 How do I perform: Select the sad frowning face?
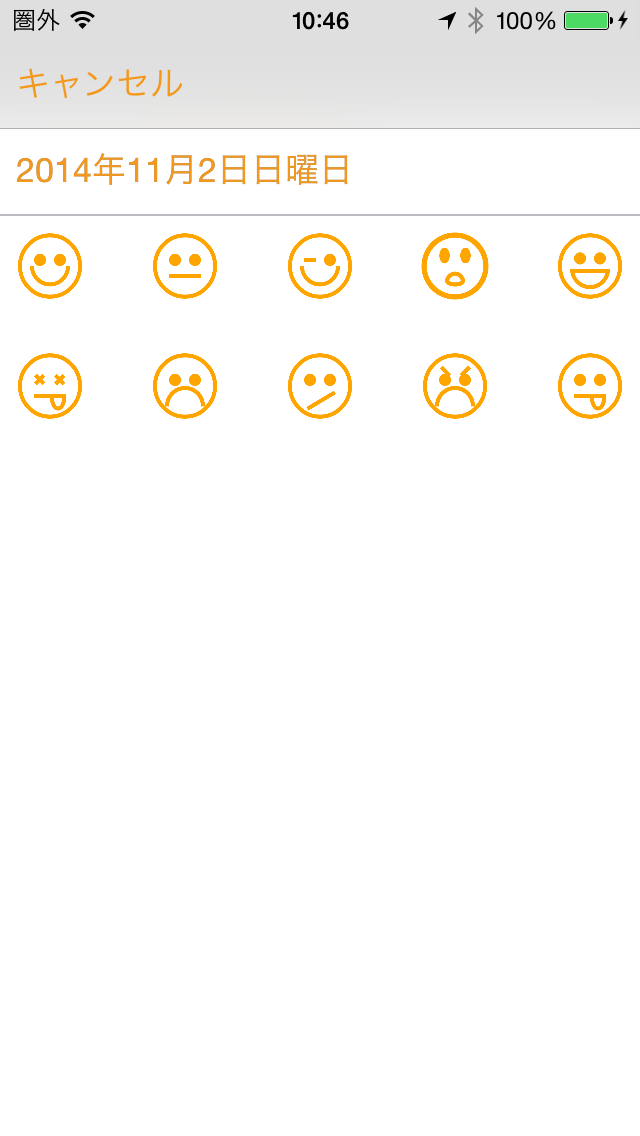pos(185,386)
